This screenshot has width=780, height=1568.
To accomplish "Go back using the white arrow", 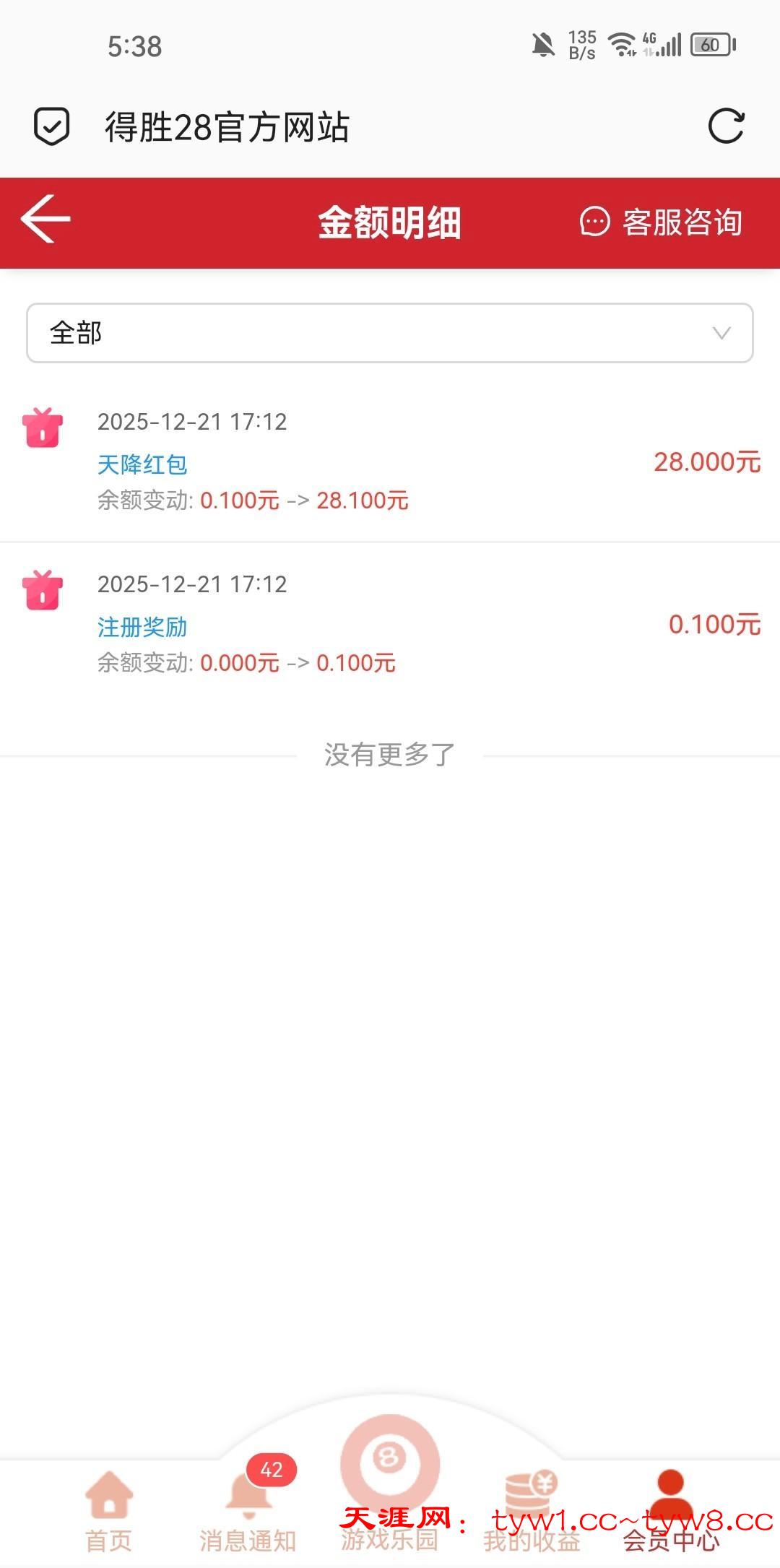I will coord(45,219).
